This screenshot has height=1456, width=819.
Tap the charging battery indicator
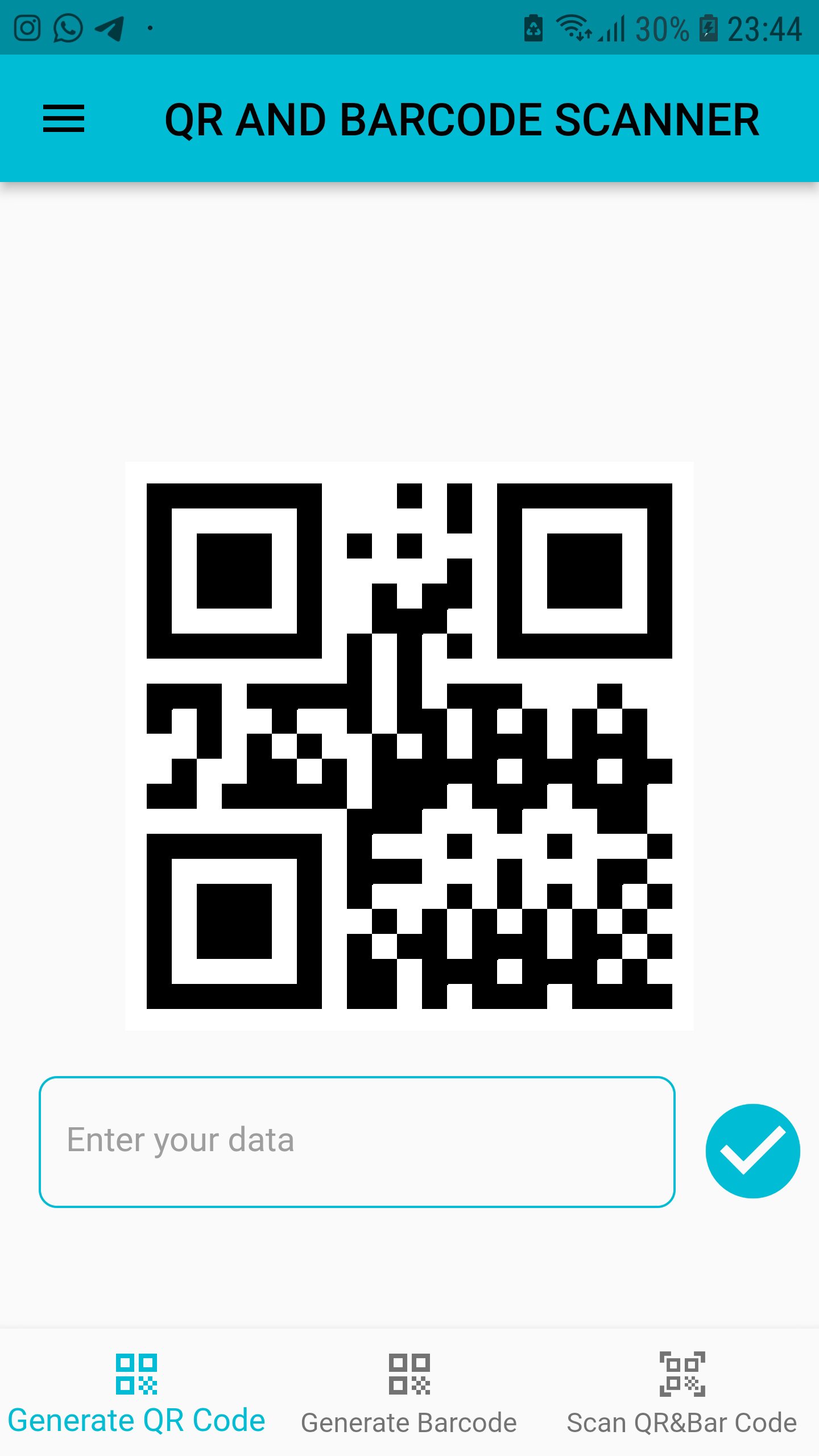[708, 28]
